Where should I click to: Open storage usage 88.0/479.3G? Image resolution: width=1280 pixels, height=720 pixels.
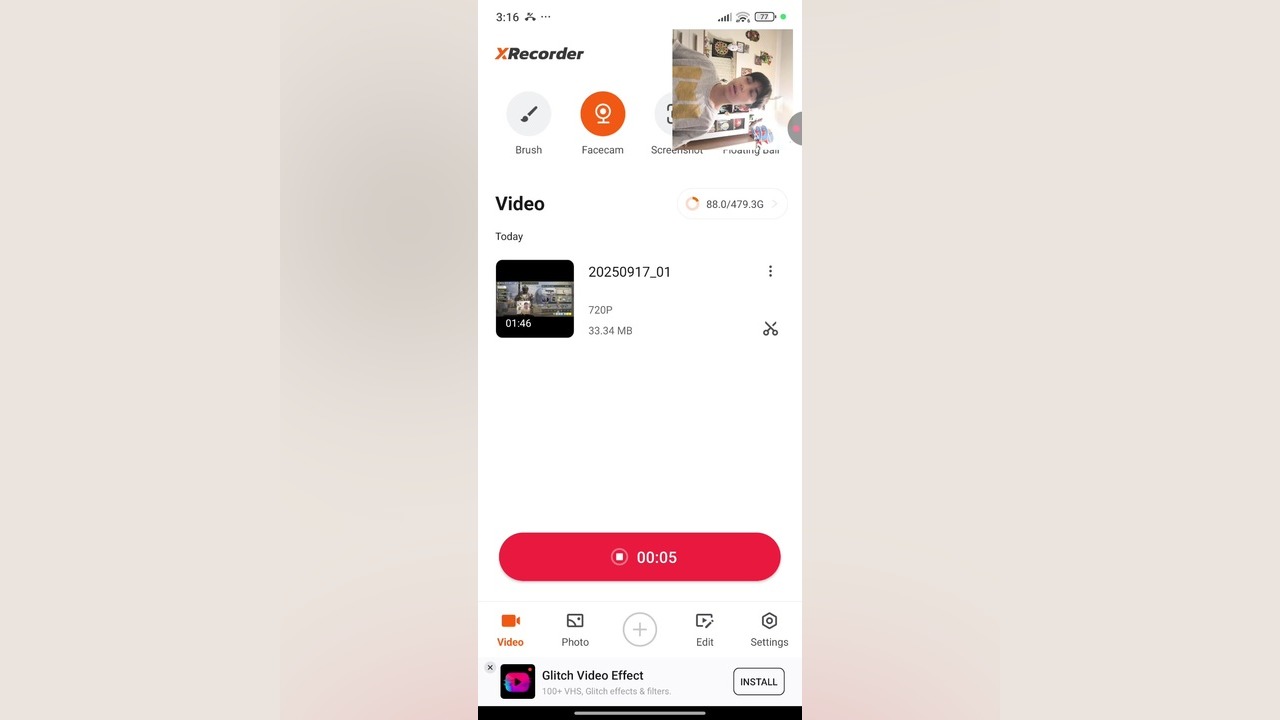pyautogui.click(x=733, y=204)
